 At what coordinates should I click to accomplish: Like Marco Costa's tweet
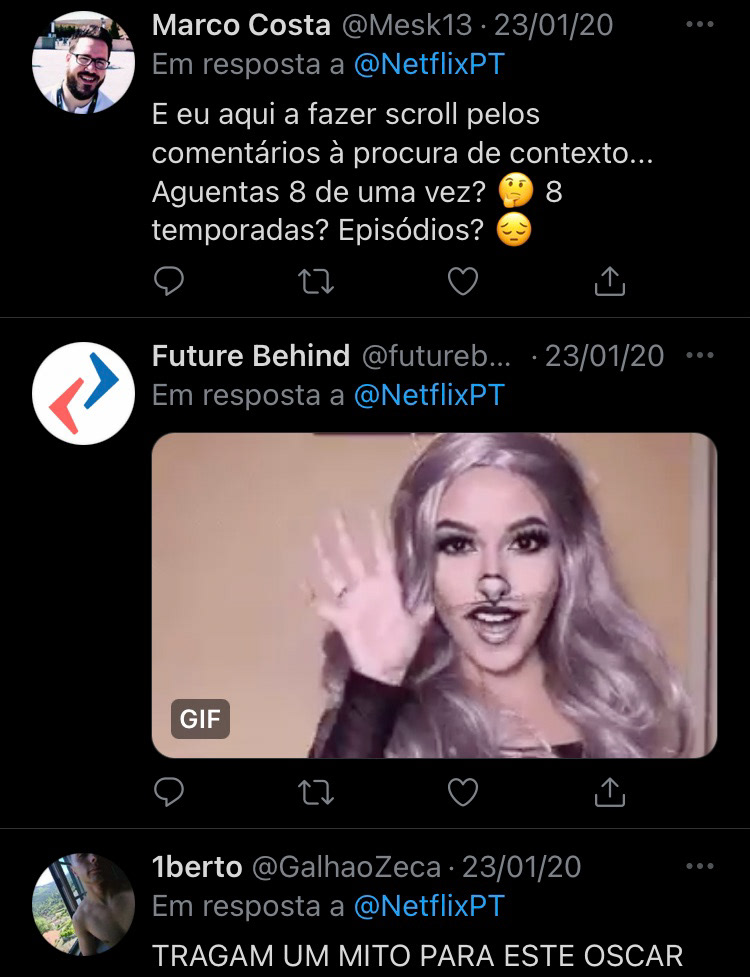click(462, 283)
